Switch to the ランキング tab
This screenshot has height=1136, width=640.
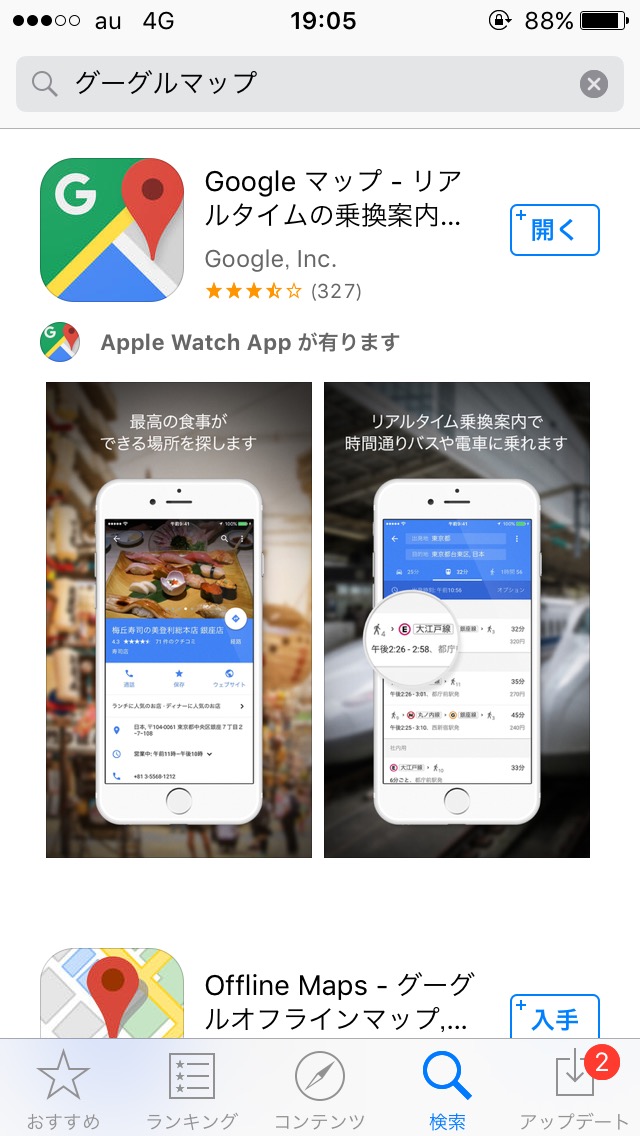[192, 1089]
